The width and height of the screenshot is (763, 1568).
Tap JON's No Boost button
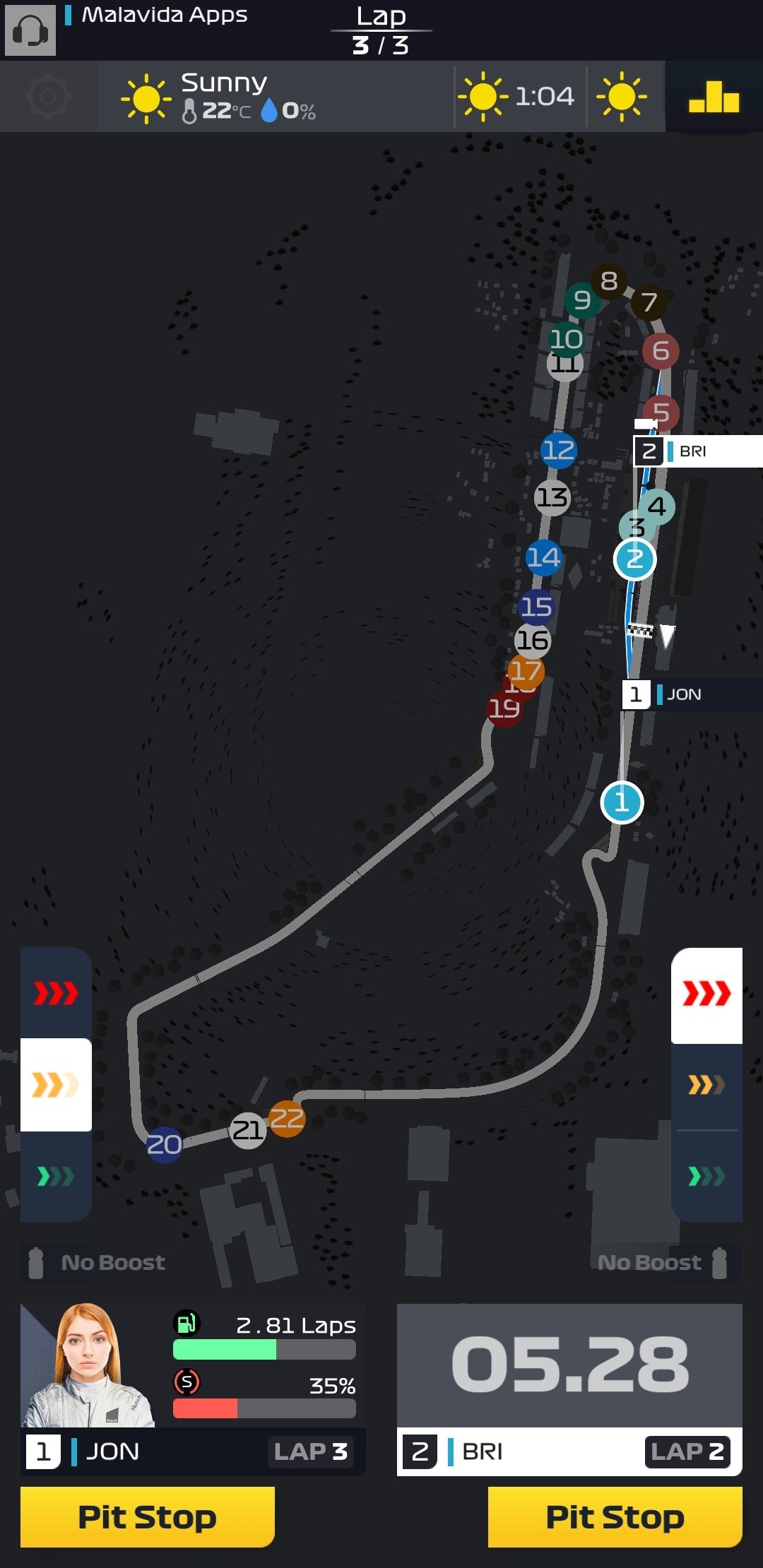pos(98,1262)
